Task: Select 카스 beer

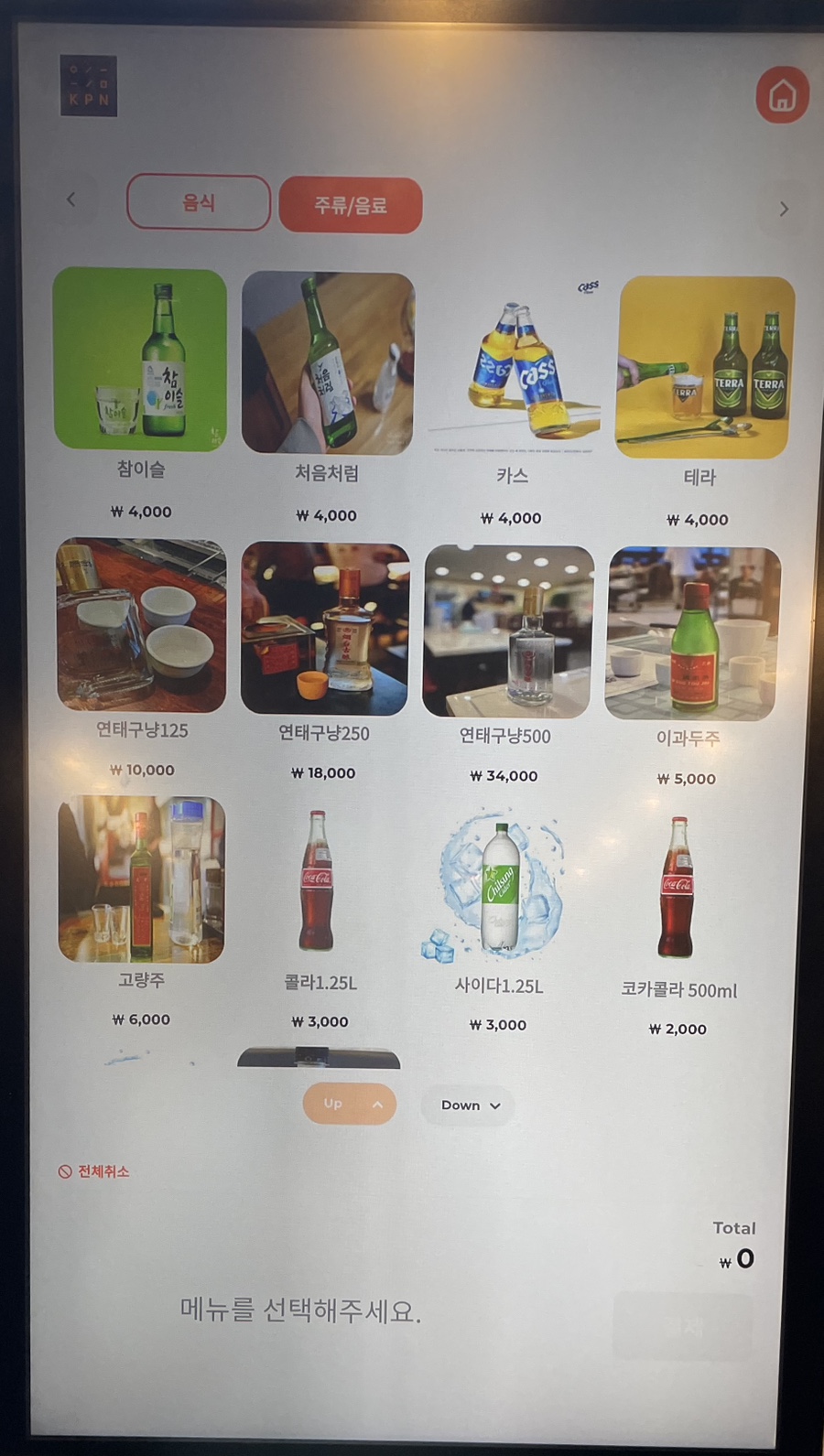Action: point(514,366)
